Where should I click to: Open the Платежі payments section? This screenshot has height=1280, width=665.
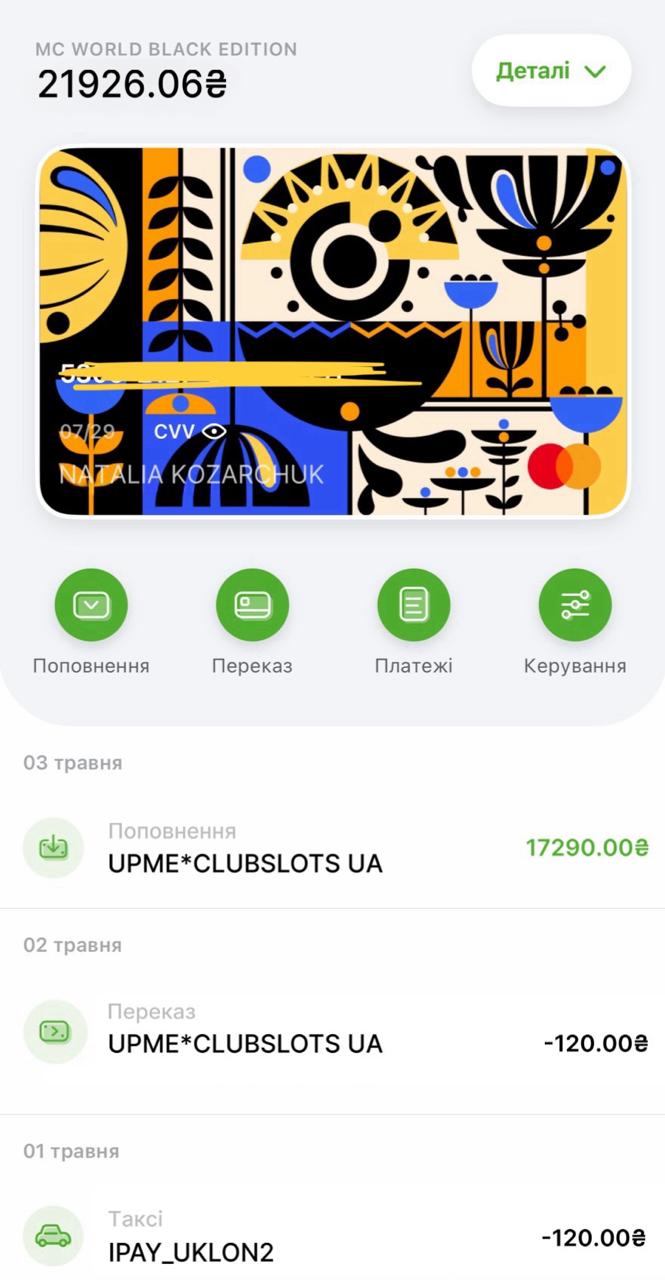(413, 605)
